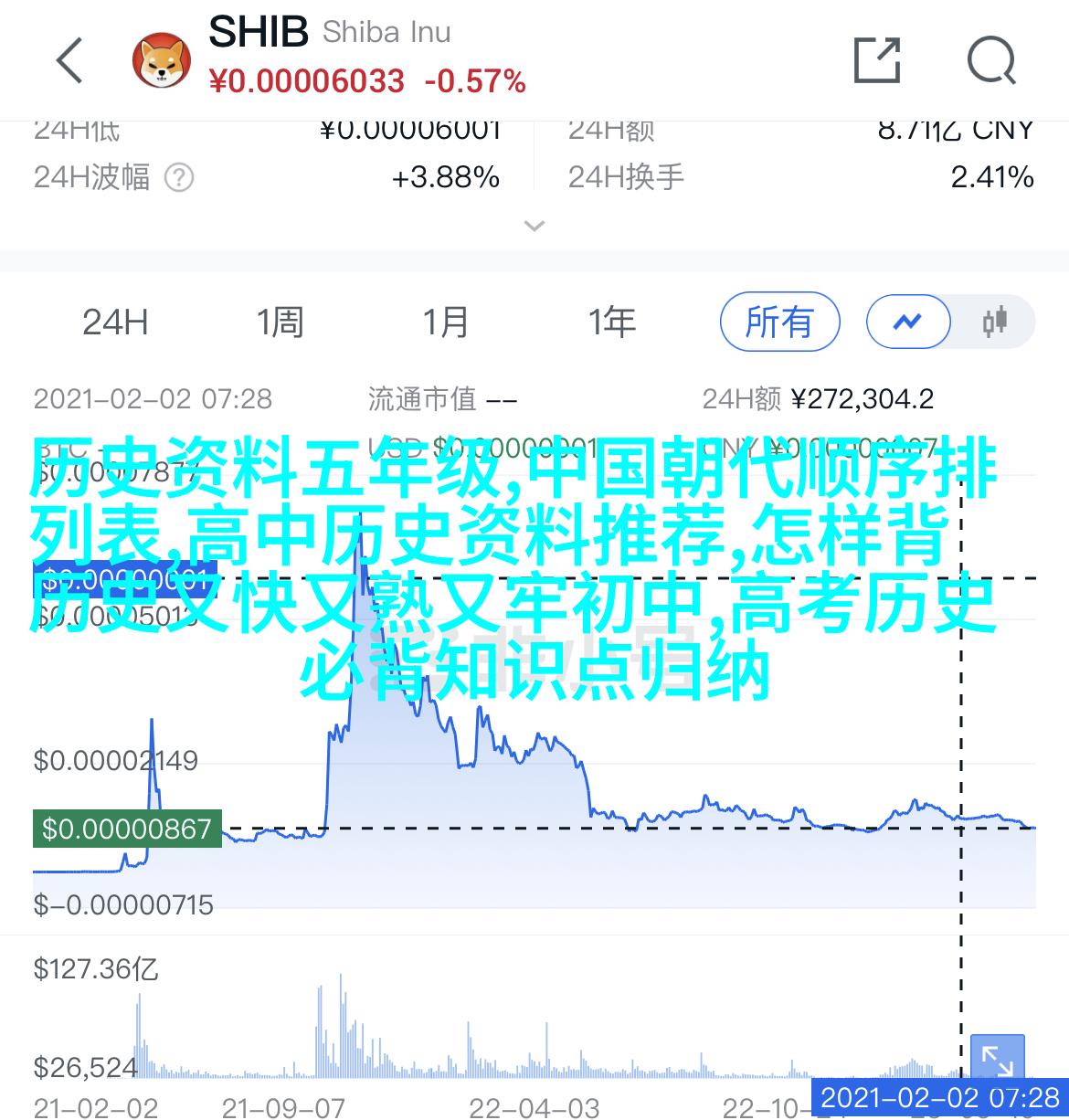Select the 1周 chart range
Viewport: 1069px width, 1120px height.
click(x=280, y=322)
